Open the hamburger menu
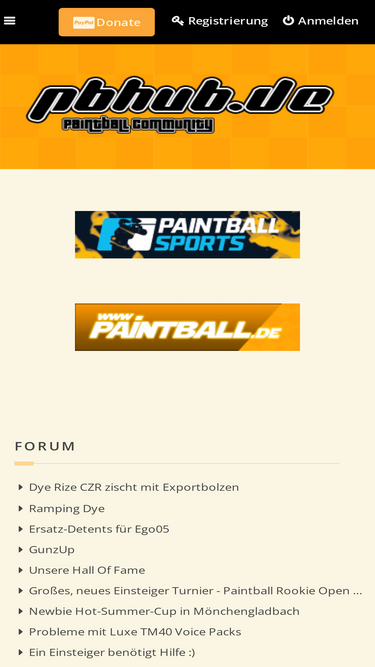 [x=9, y=21]
